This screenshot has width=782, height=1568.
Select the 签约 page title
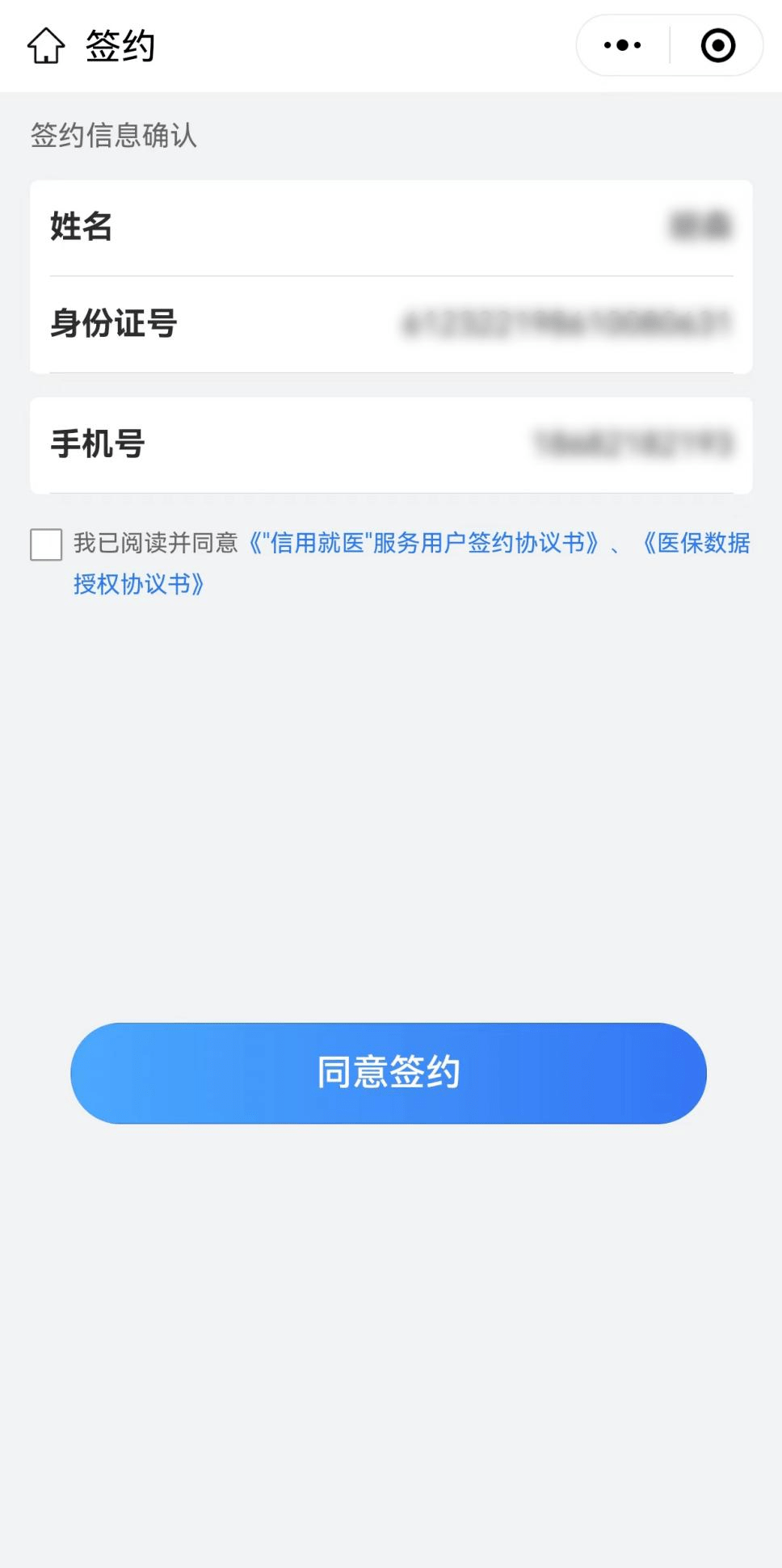click(119, 46)
